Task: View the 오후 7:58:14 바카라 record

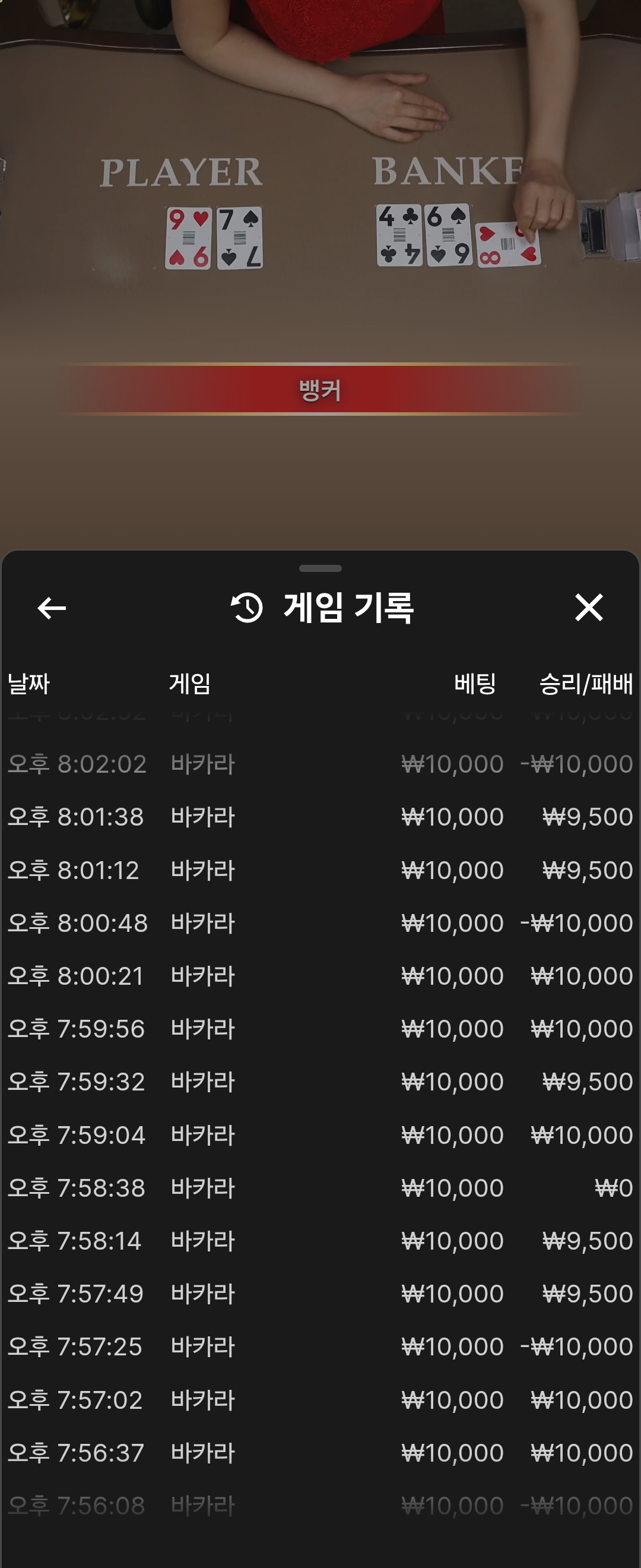Action: pyautogui.click(x=320, y=1241)
